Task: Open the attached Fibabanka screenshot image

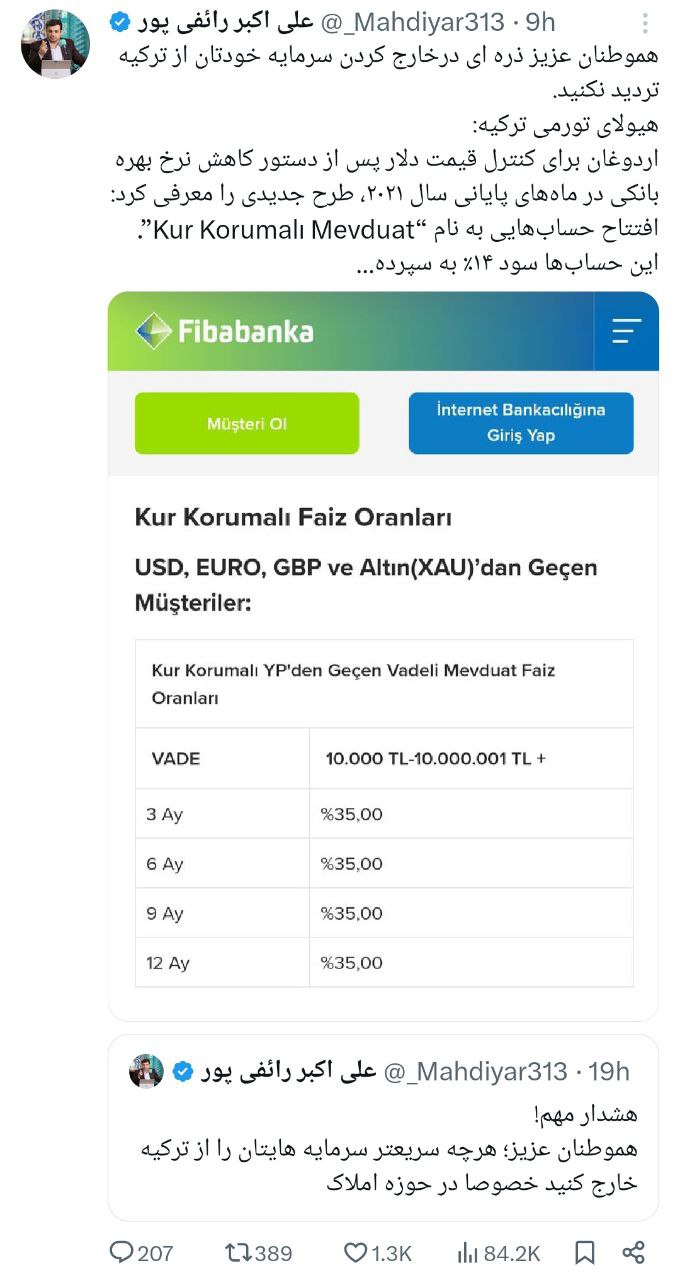Action: point(383,655)
